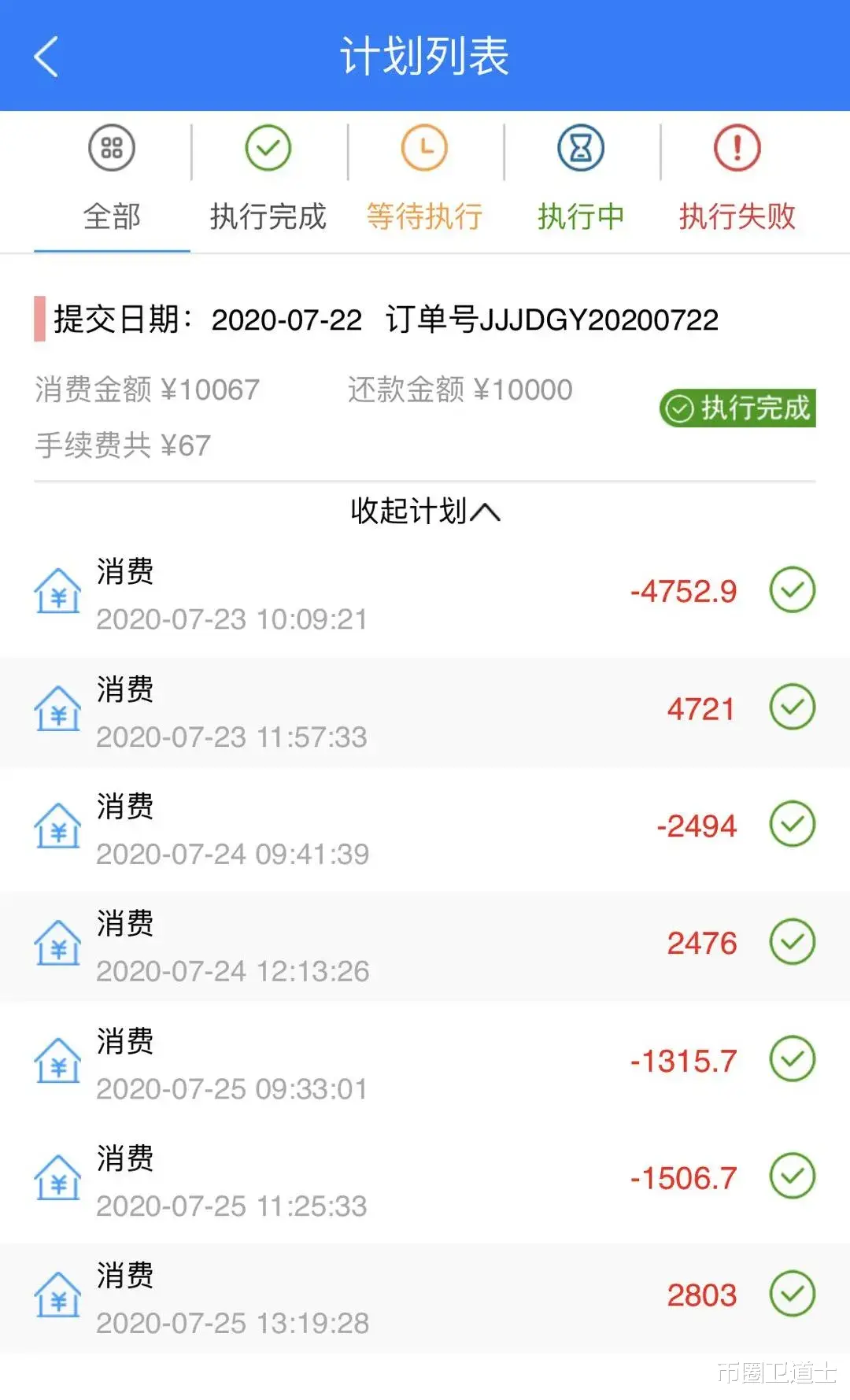The height and width of the screenshot is (1400, 850).
Task: Select the grid icon above 全部
Action: coord(110,147)
